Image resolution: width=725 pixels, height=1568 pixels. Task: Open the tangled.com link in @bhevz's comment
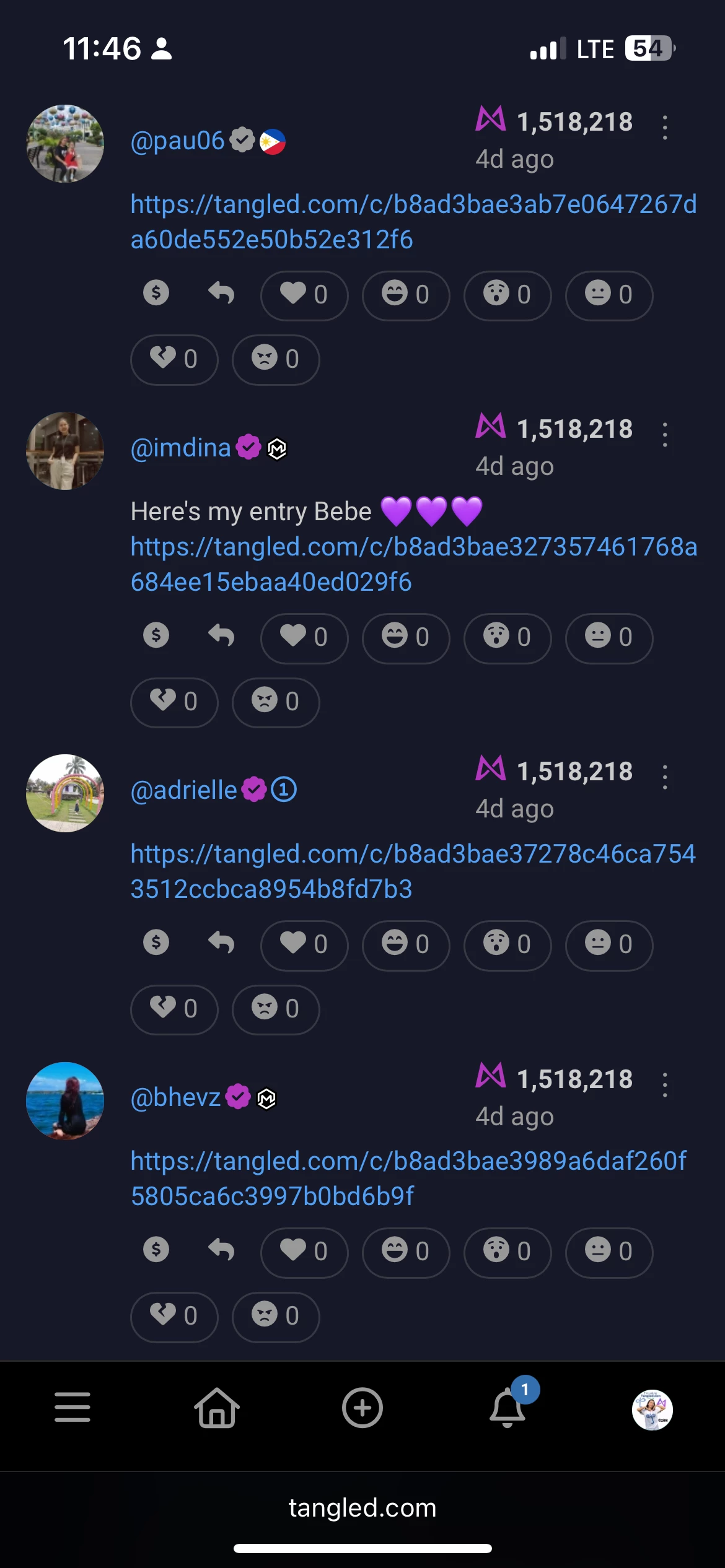pyautogui.click(x=409, y=1178)
